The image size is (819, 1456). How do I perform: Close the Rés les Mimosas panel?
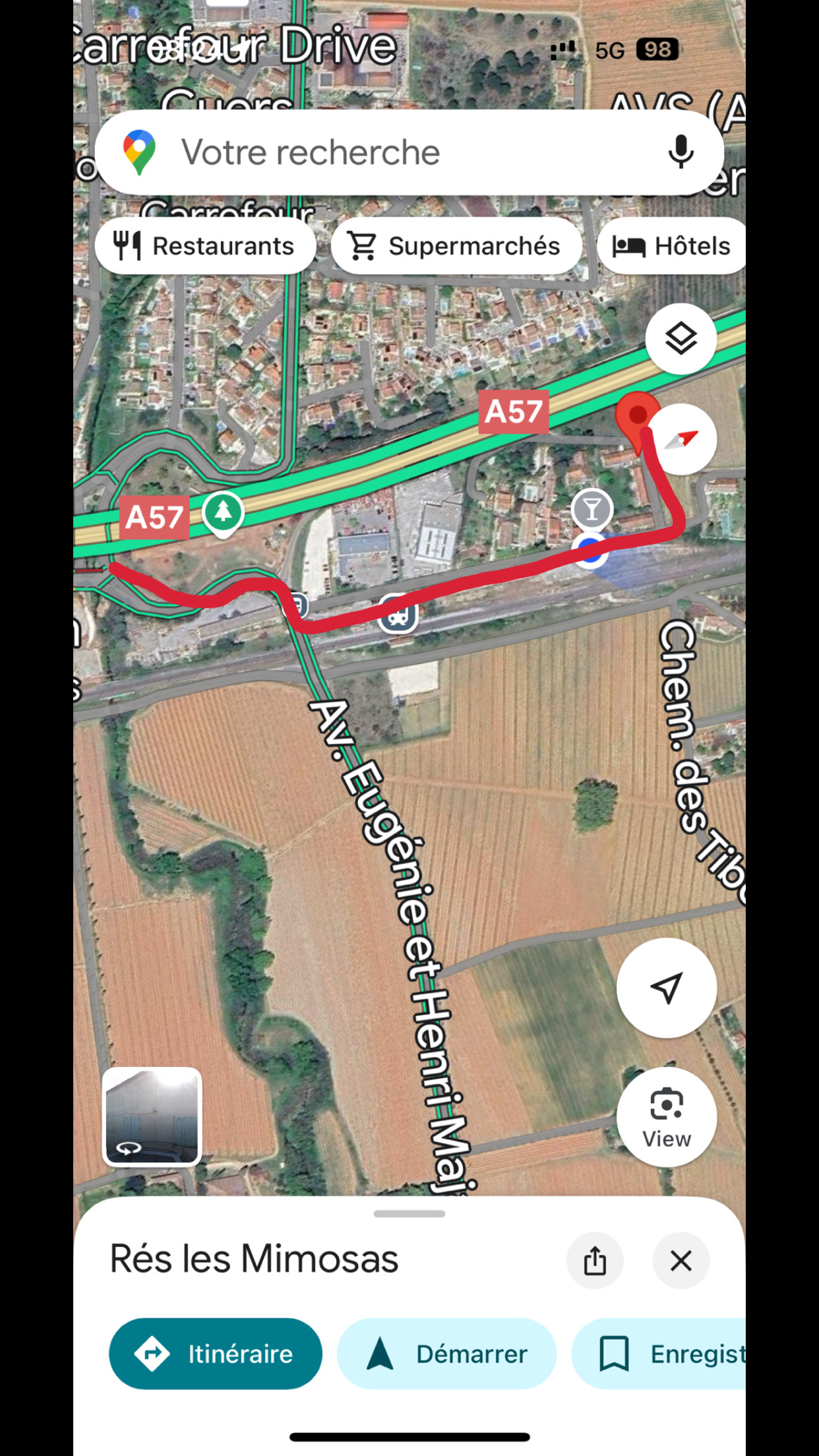(x=681, y=1261)
